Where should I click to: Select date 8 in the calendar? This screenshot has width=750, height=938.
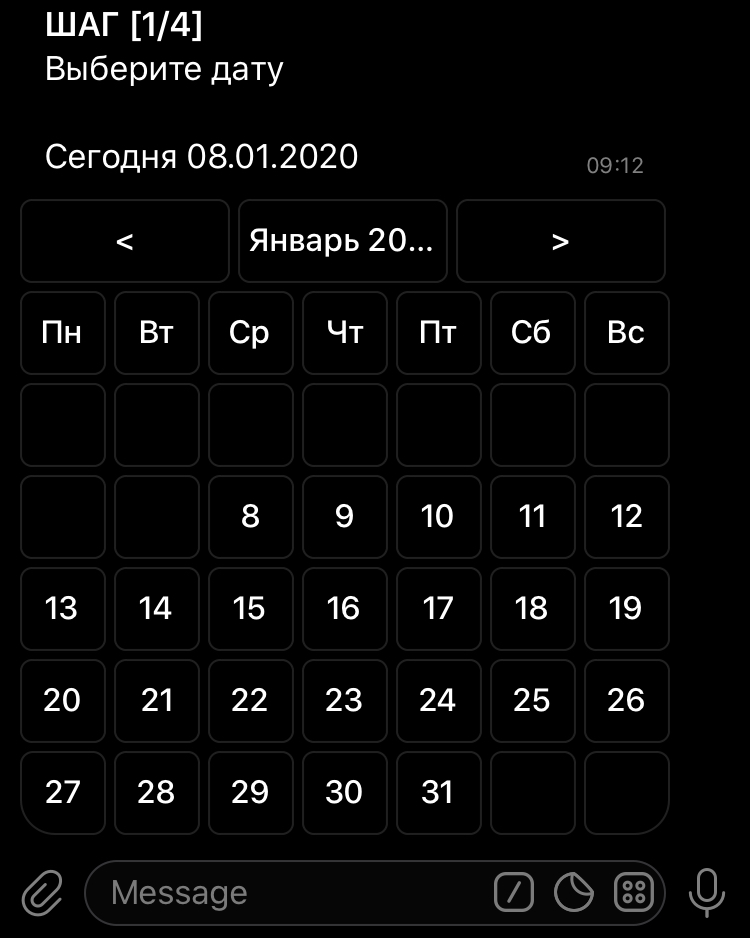pos(250,516)
